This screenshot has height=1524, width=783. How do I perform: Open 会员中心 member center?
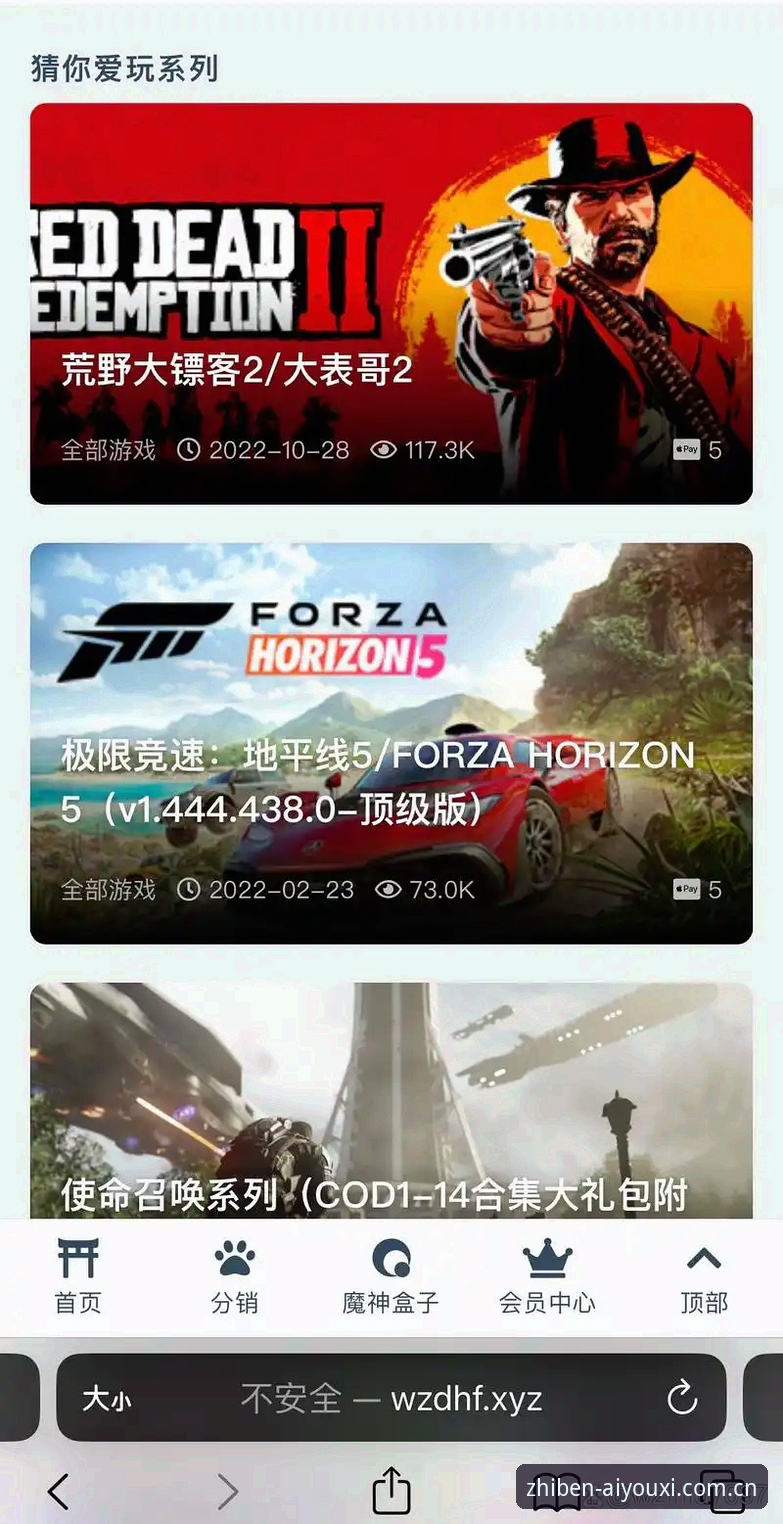547,1277
